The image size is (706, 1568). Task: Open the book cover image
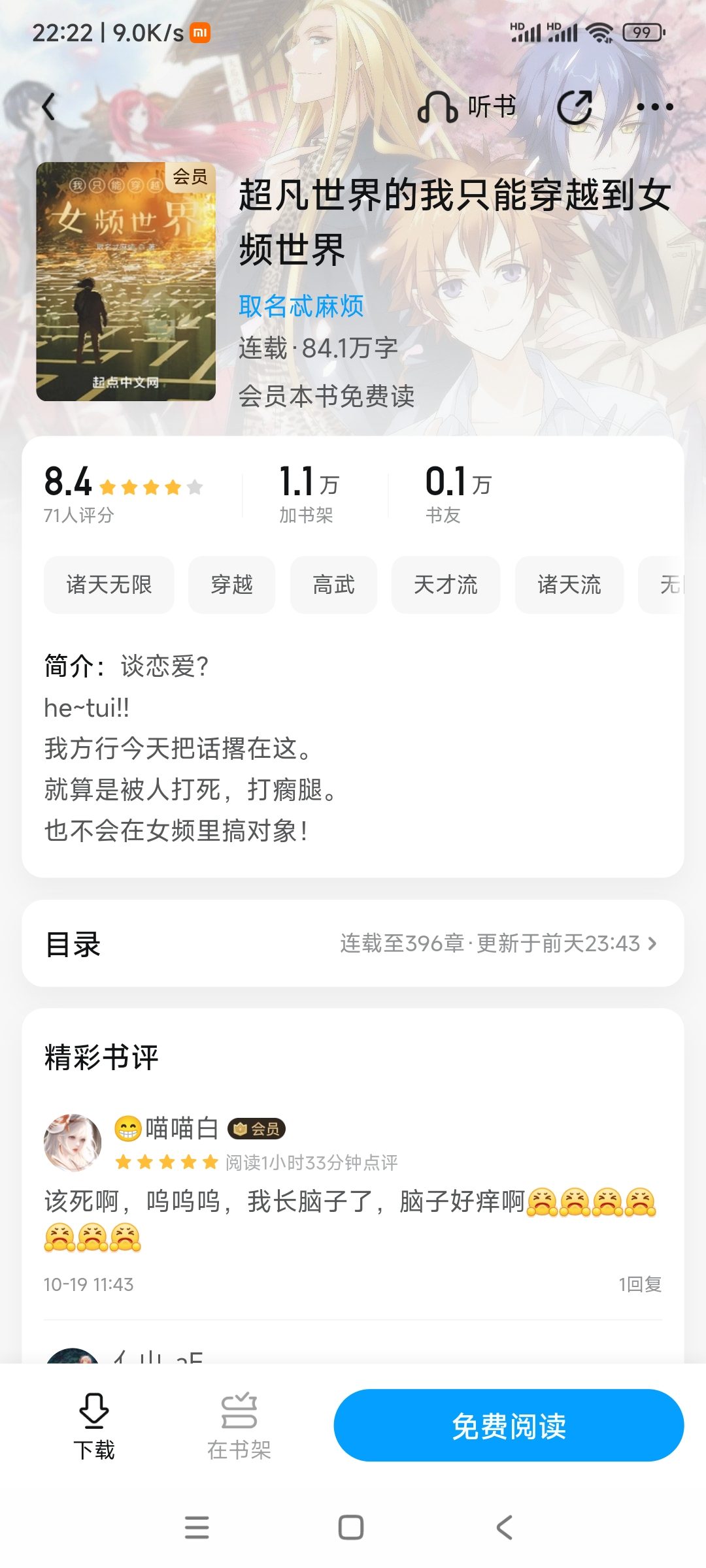pos(126,282)
